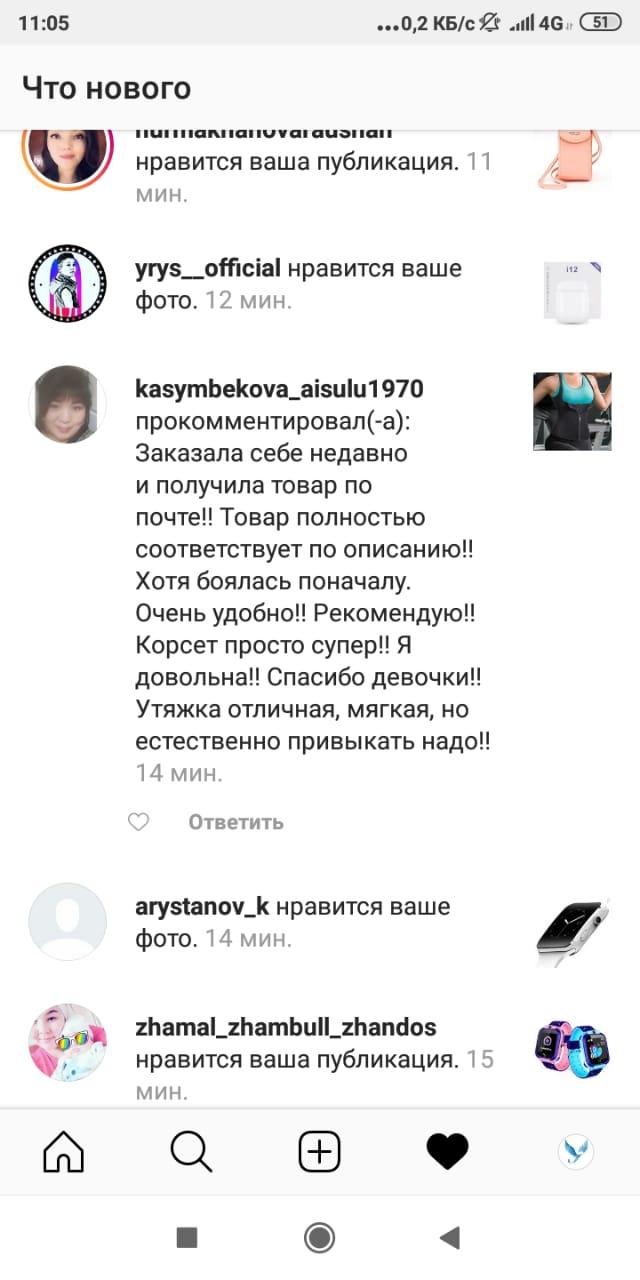Go to the home feed tab
The width and height of the screenshot is (640, 1280).
[64, 1152]
